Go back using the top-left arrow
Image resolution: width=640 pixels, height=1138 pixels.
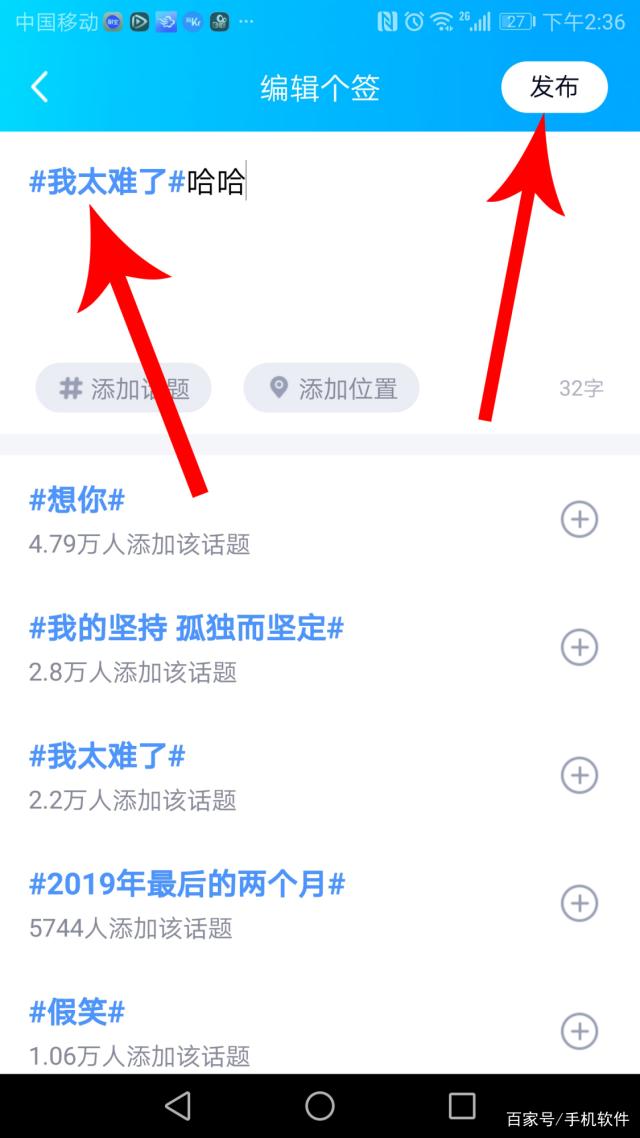click(x=39, y=88)
